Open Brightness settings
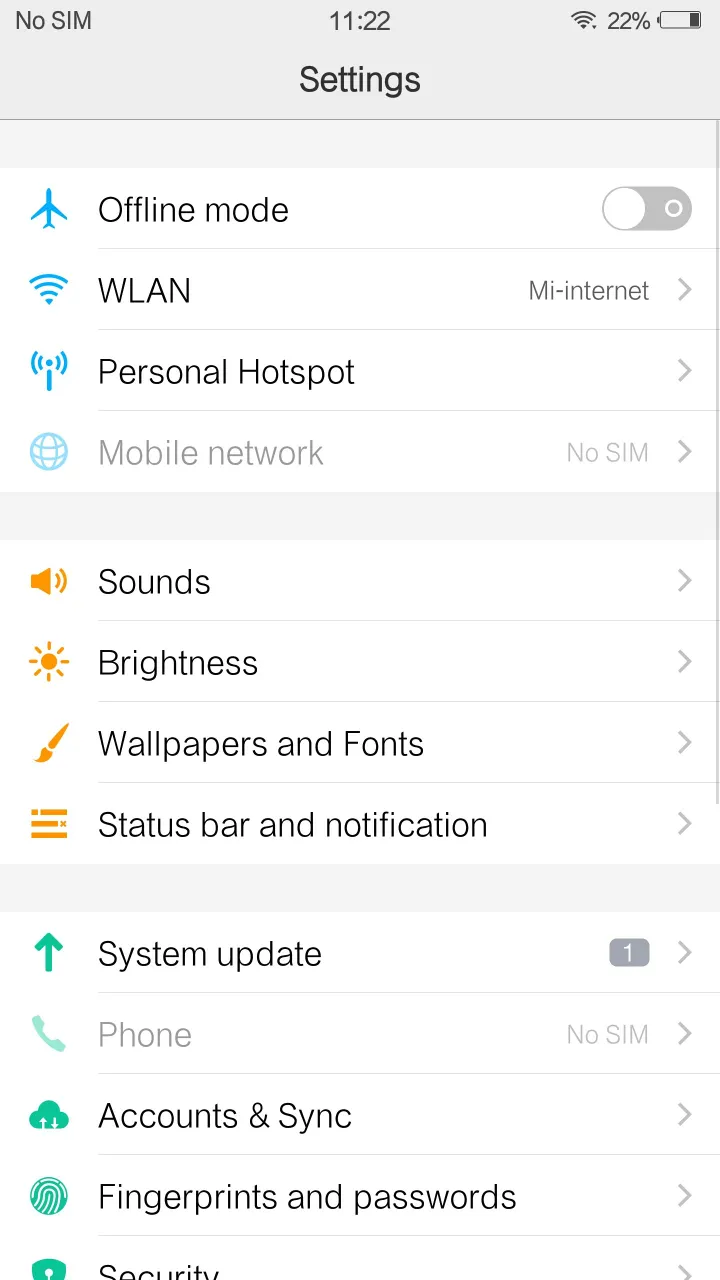720x1280 pixels. point(360,663)
